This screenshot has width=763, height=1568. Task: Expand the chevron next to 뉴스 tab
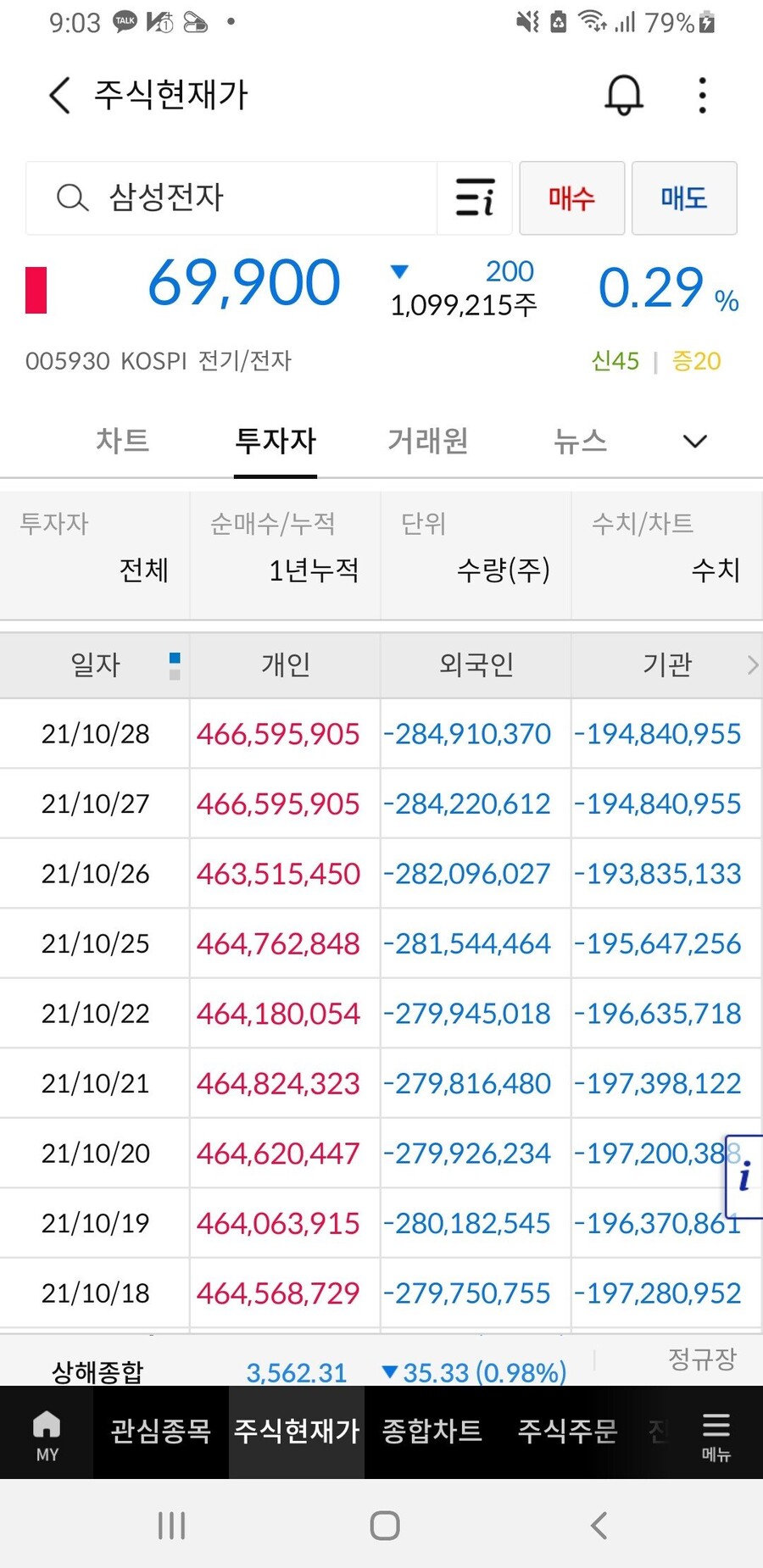point(695,442)
